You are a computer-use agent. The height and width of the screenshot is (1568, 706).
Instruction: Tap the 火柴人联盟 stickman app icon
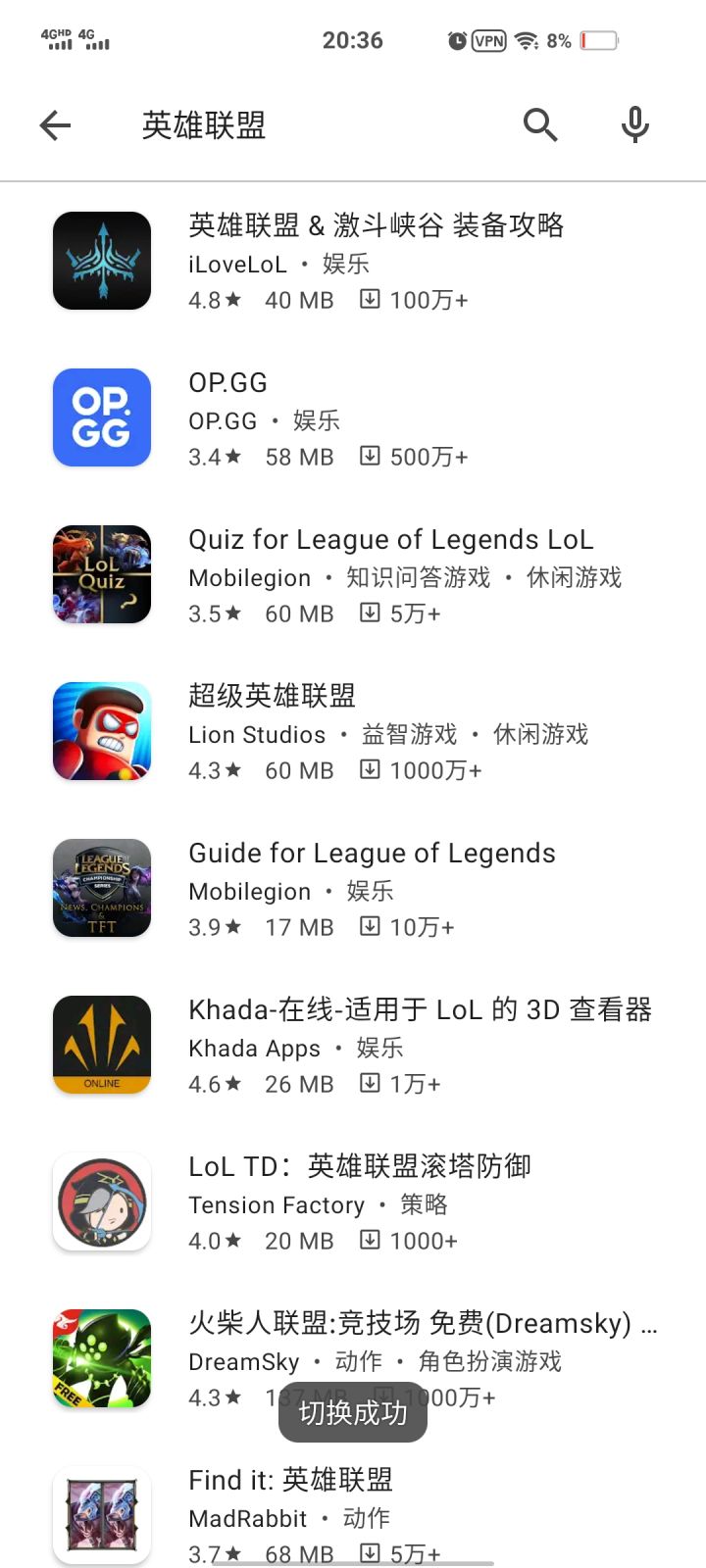101,1358
